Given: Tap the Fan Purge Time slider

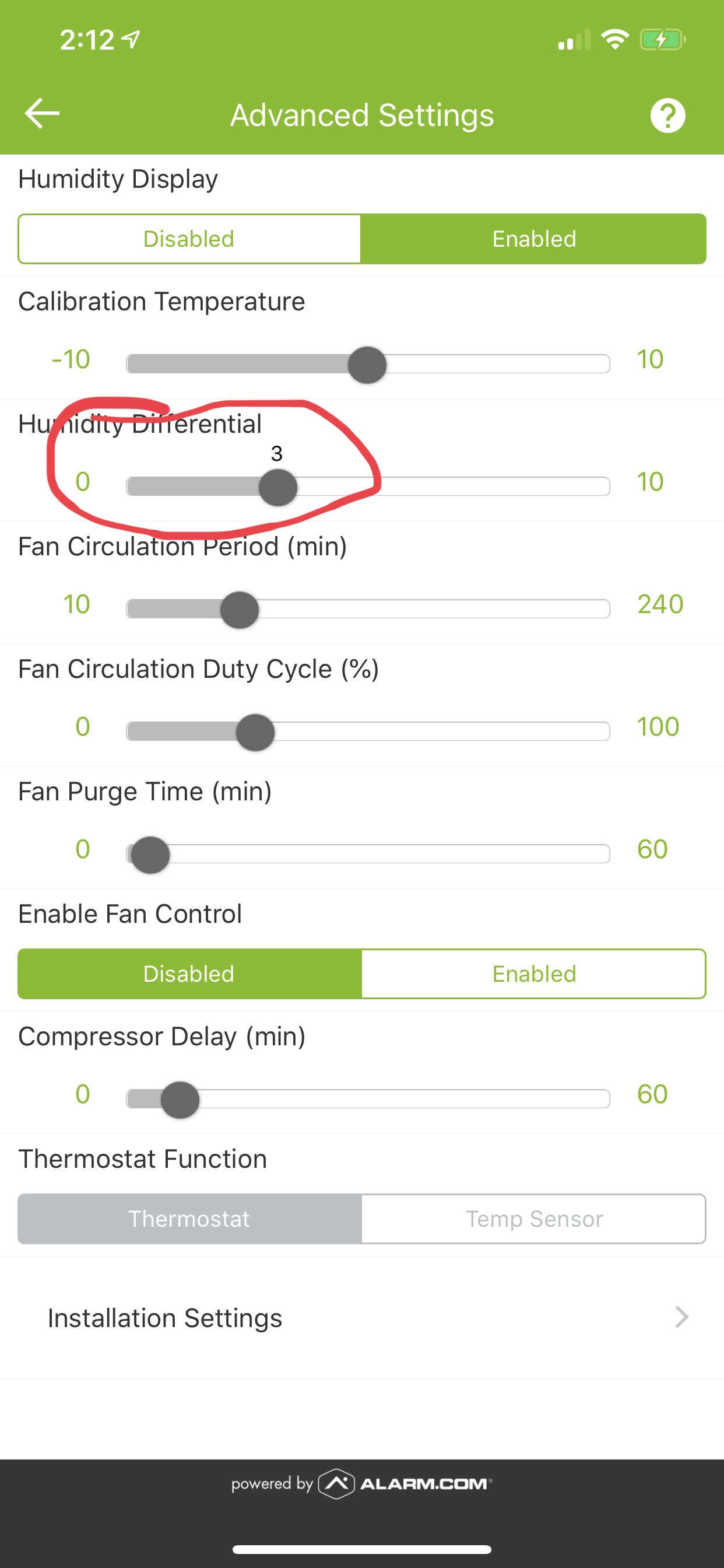Looking at the screenshot, I should pyautogui.click(x=367, y=854).
